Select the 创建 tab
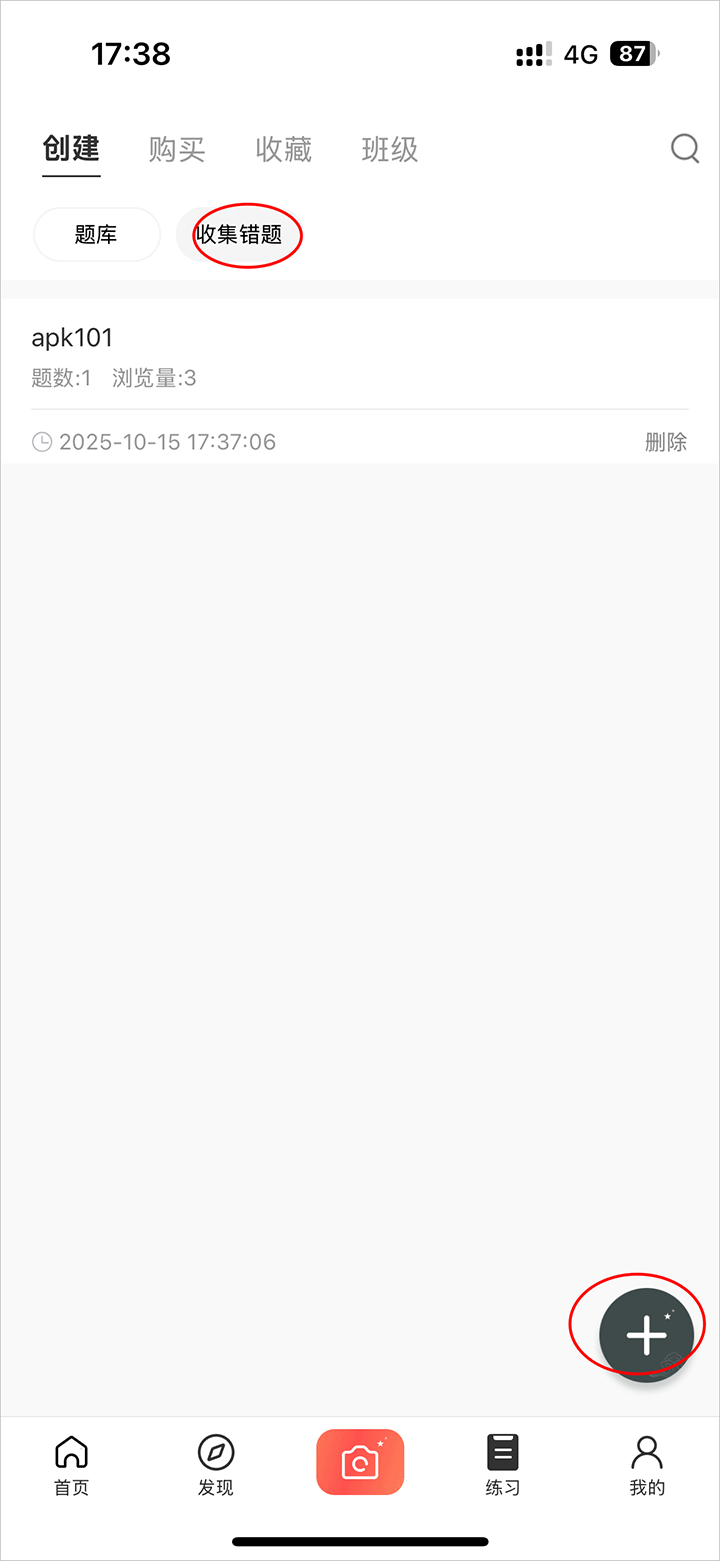The height and width of the screenshot is (1561, 720). [71, 149]
